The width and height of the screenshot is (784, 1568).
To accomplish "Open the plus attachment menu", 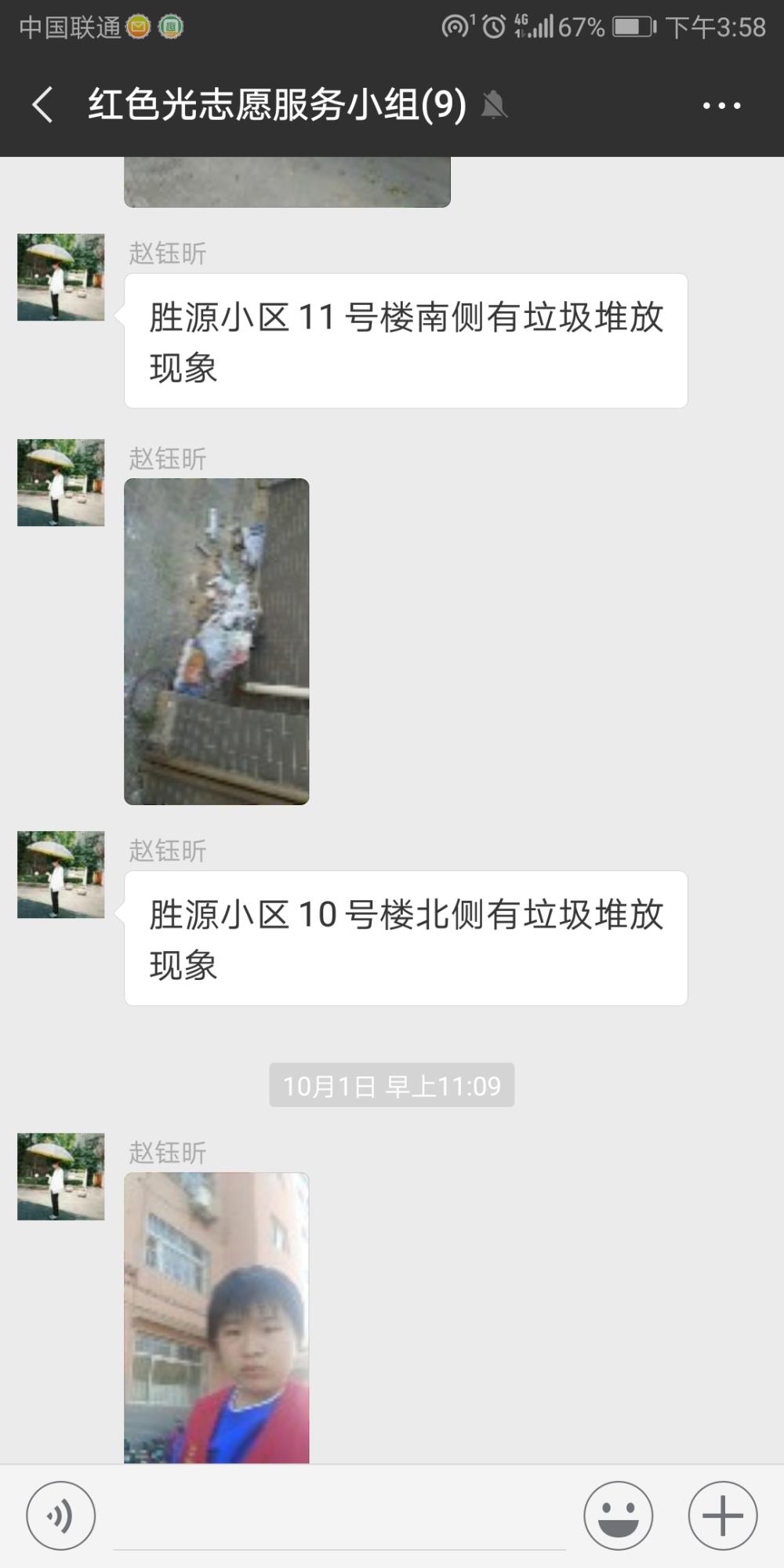I will [x=723, y=1515].
